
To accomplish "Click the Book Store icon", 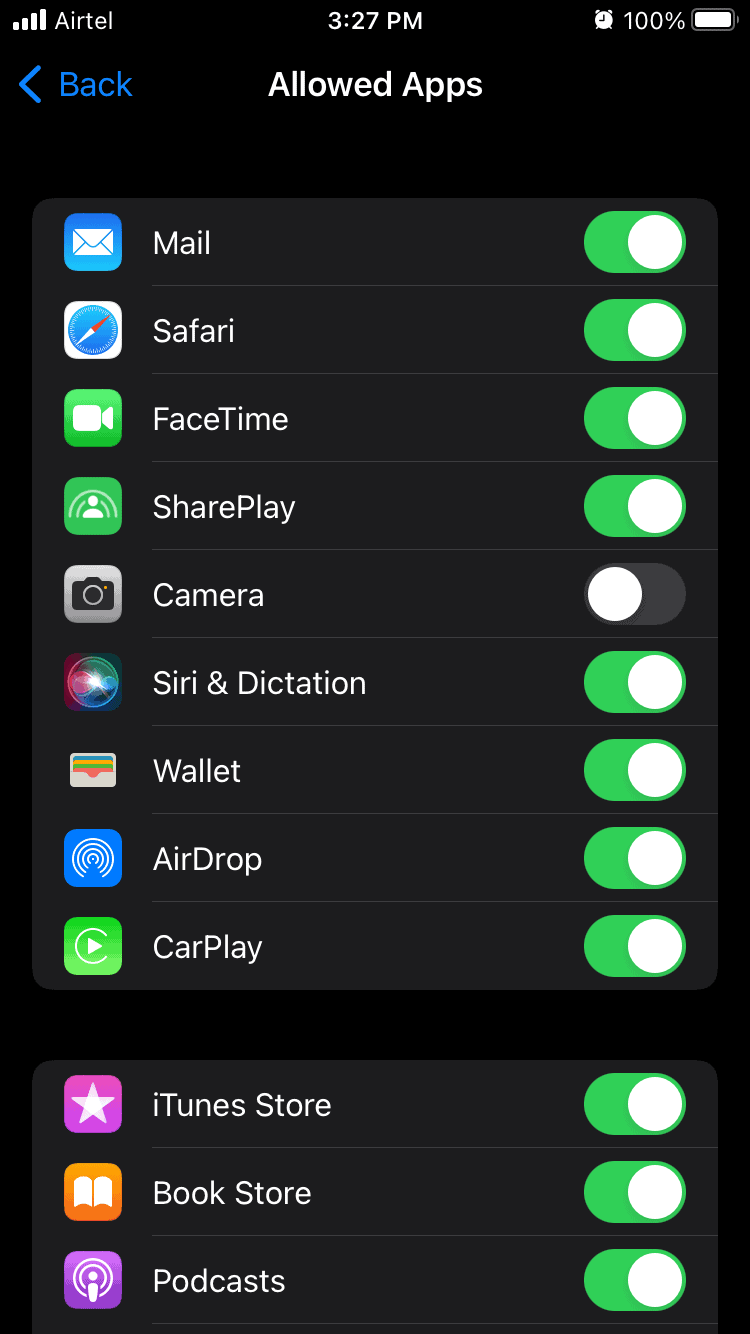I will (92, 1192).
